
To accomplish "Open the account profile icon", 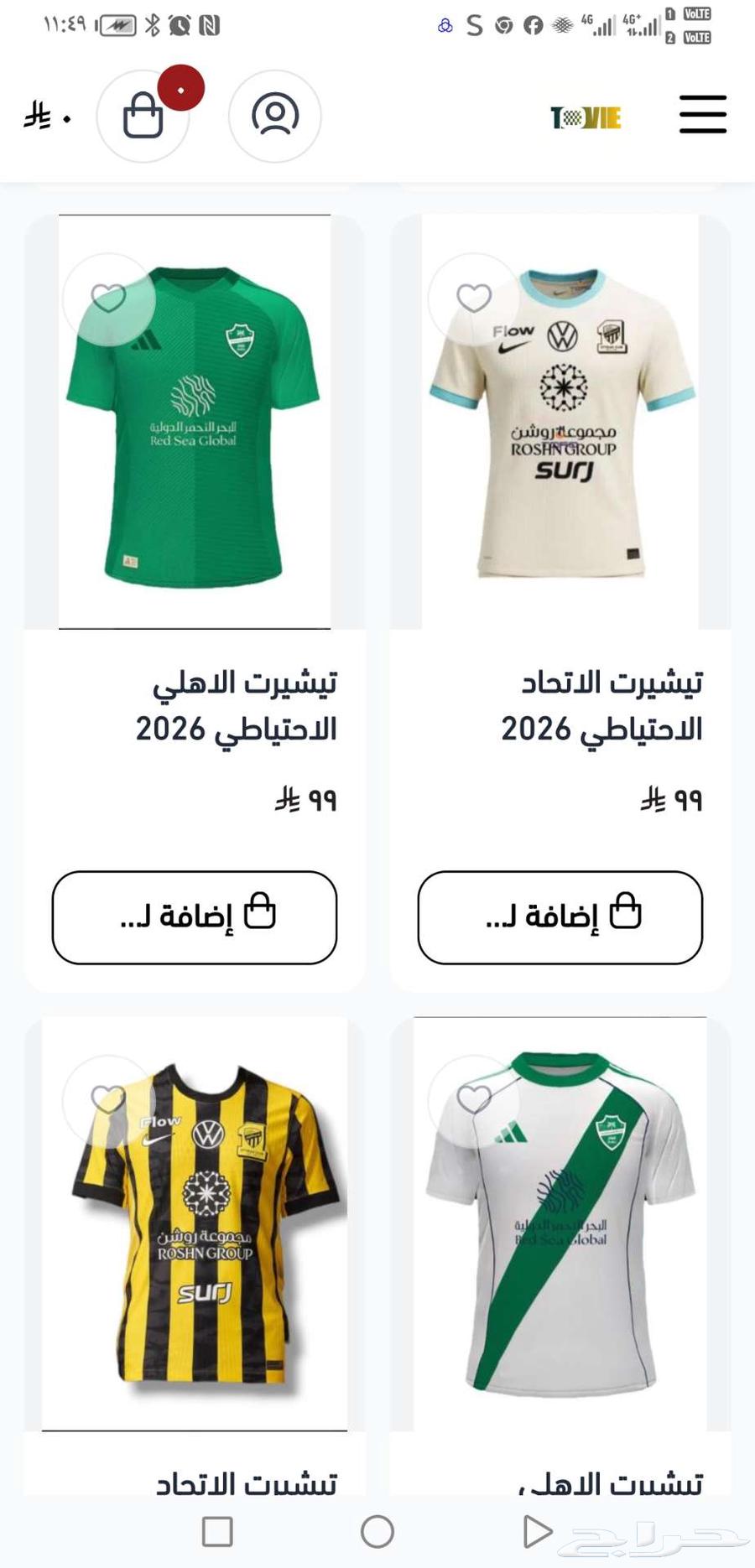I will pos(275,117).
